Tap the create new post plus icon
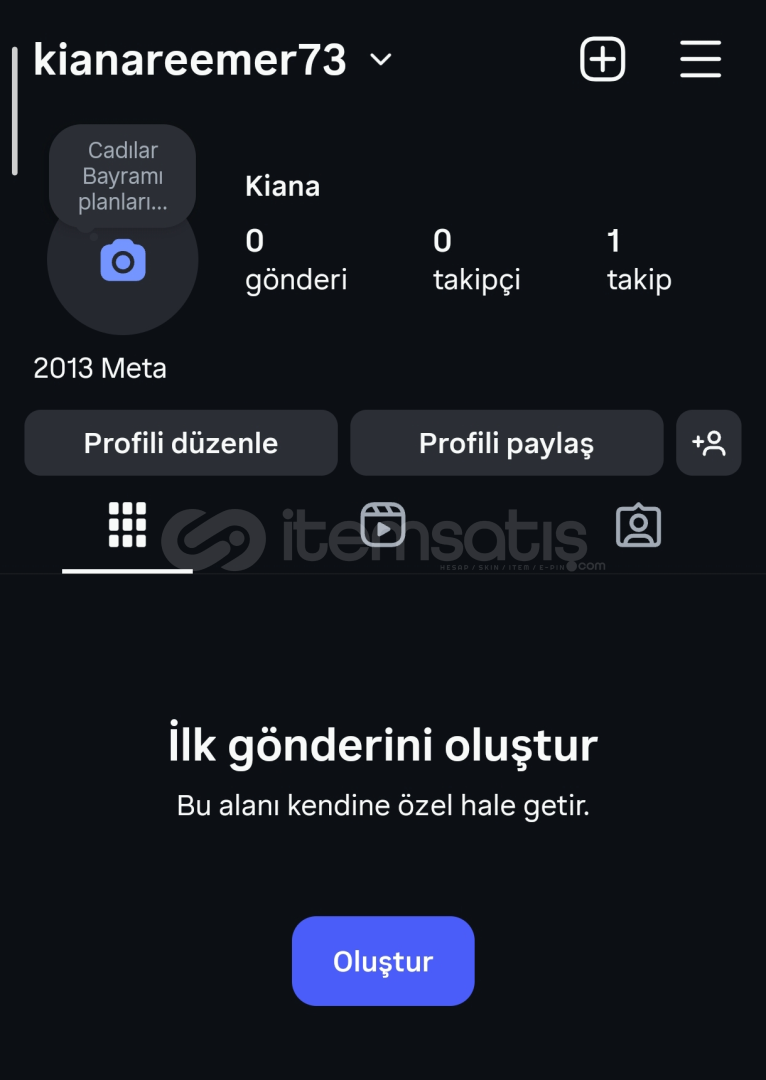Screen dimensions: 766x1080 [x=602, y=60]
